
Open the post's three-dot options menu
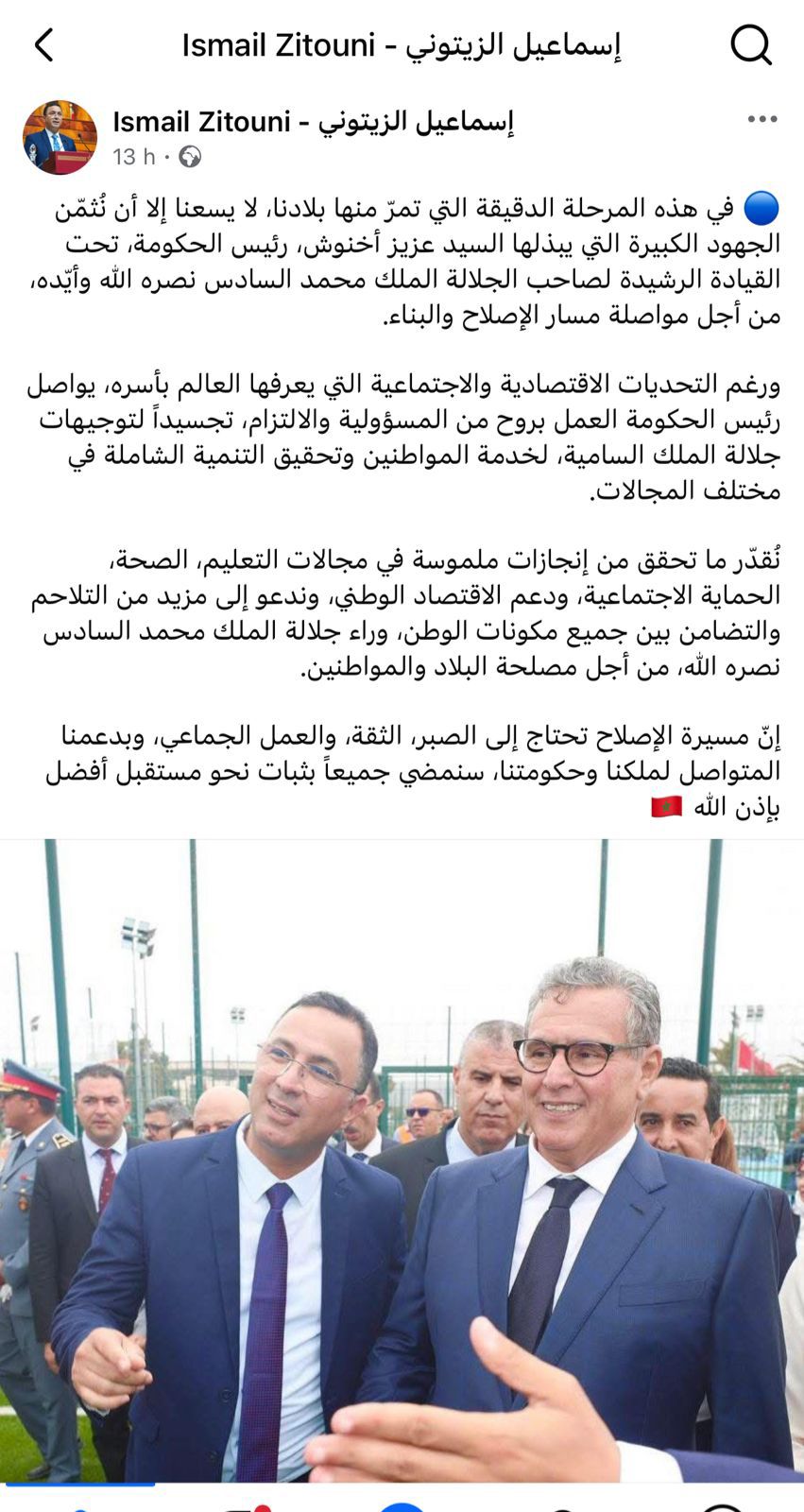tap(761, 119)
